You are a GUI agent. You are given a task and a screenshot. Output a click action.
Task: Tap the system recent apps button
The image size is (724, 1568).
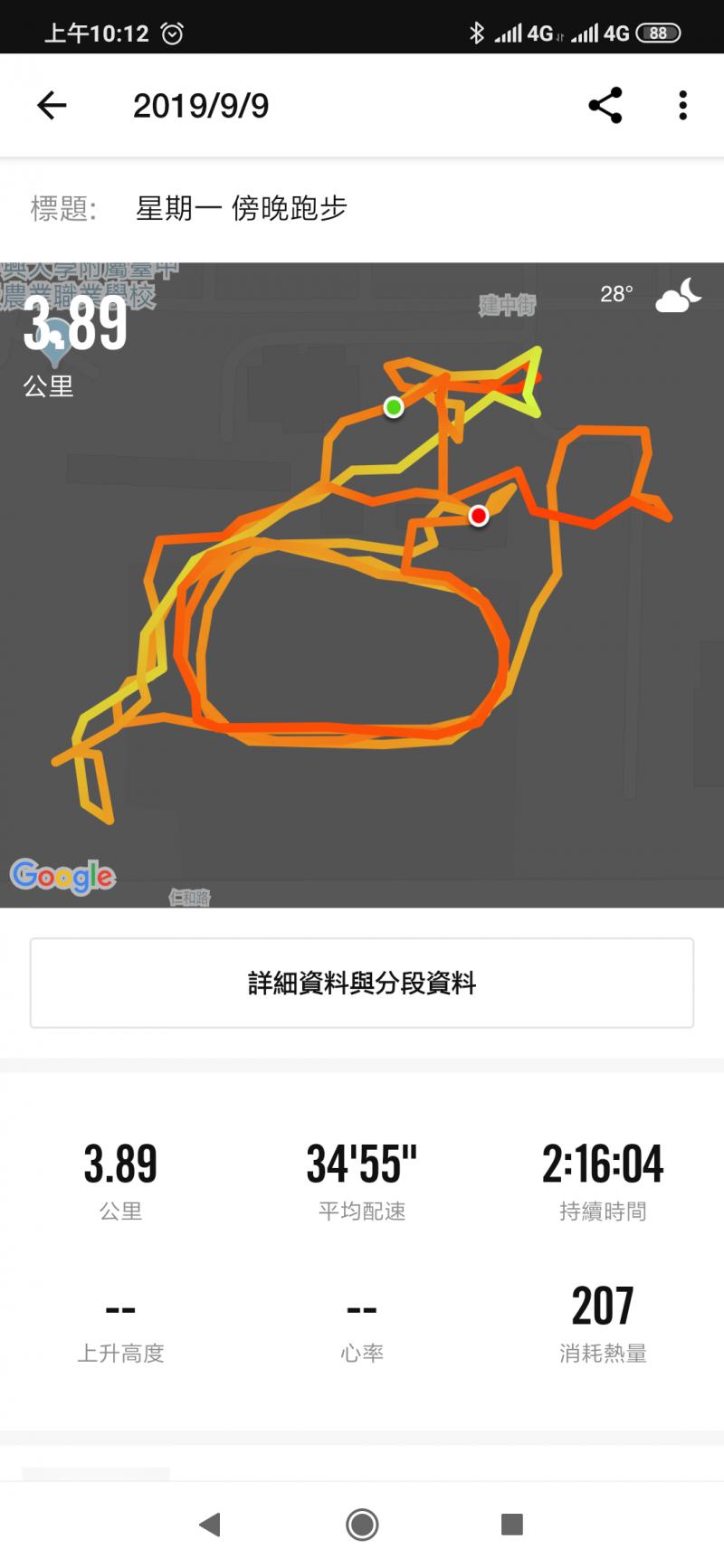512,1525
